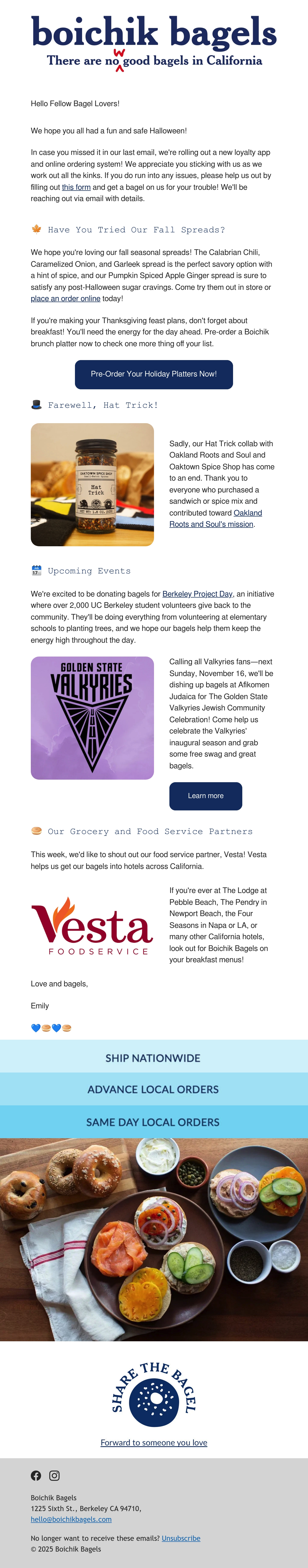Image resolution: width=308 pixels, height=1568 pixels.
Task: Tap the Learn more button
Action: click(x=206, y=796)
